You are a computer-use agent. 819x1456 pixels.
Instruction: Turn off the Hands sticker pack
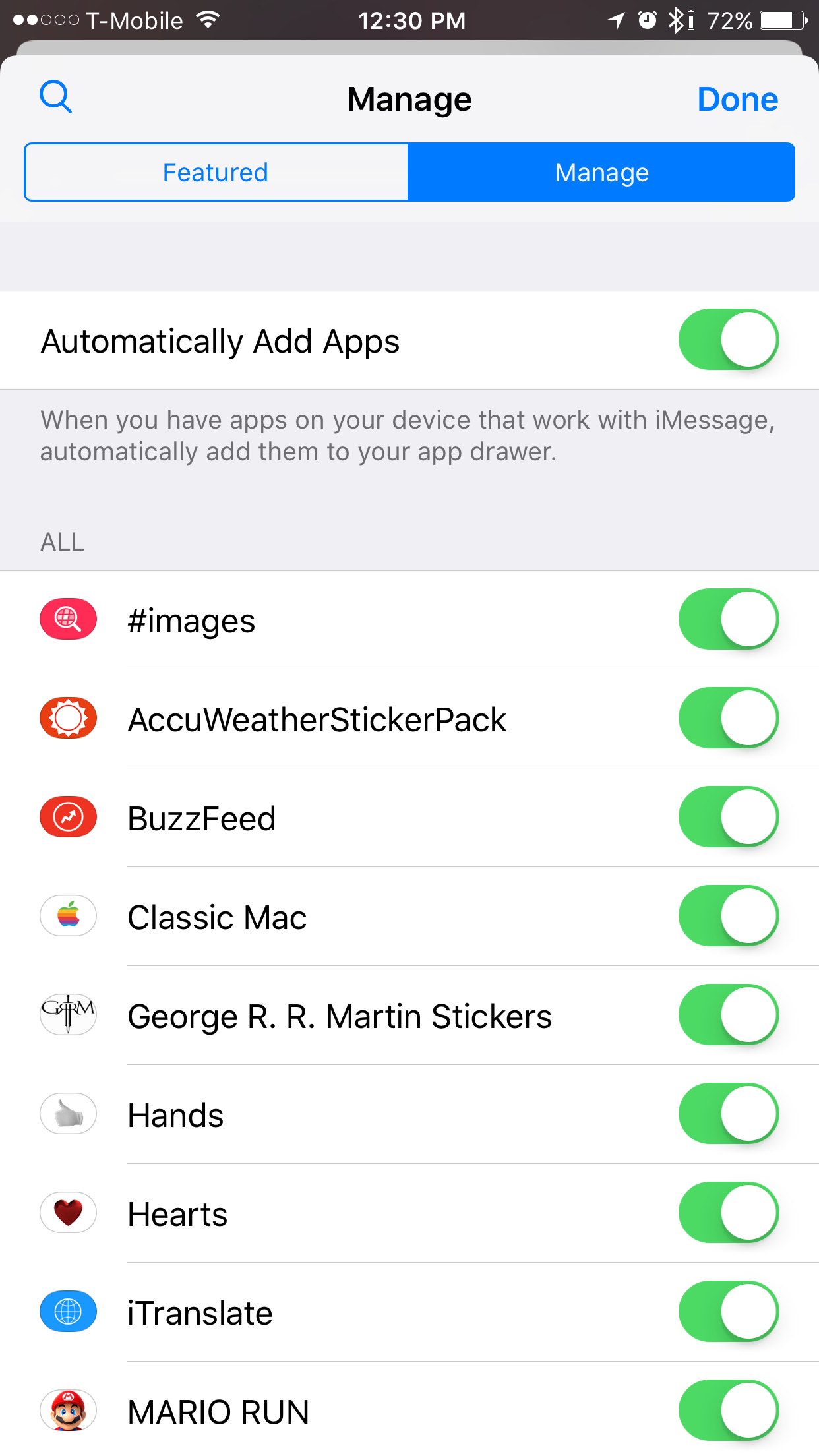(x=729, y=1114)
